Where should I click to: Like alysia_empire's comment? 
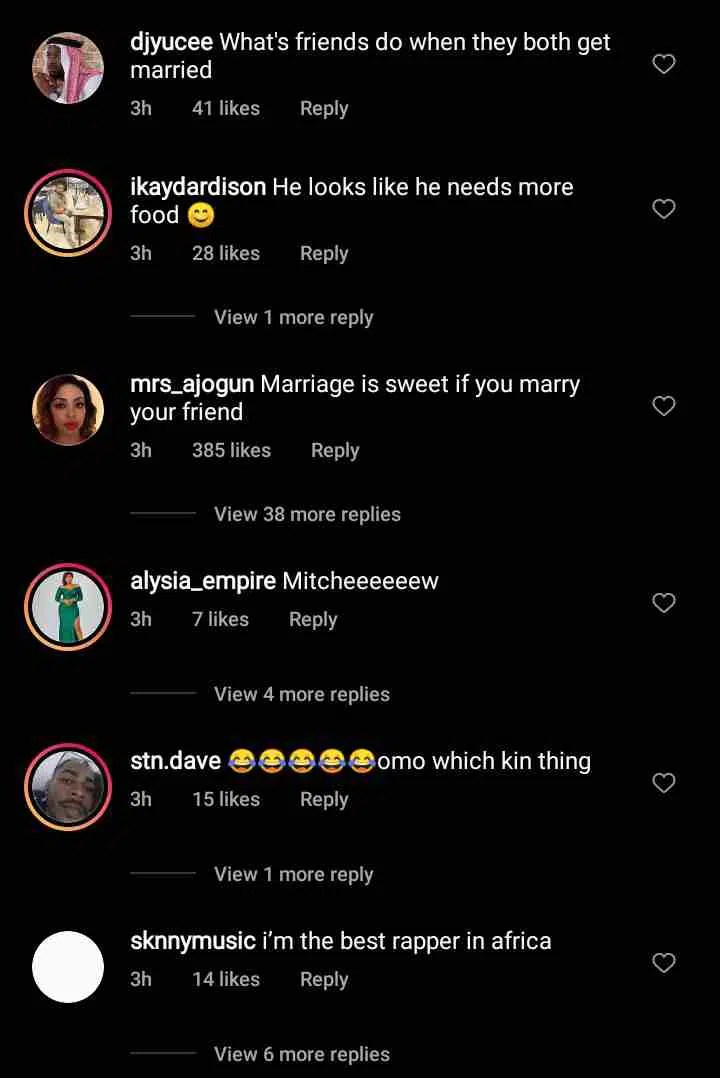pos(664,603)
